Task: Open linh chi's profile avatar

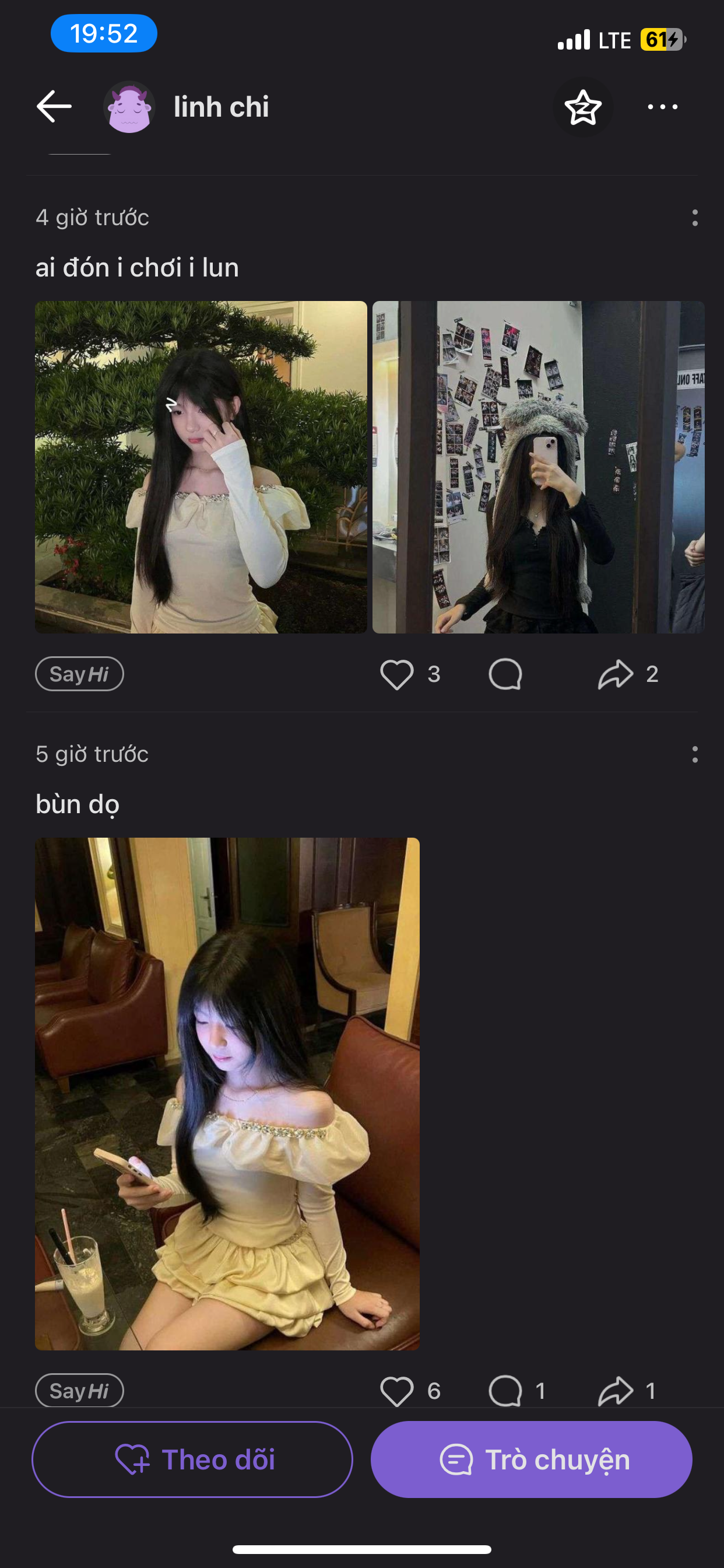Action: click(129, 107)
